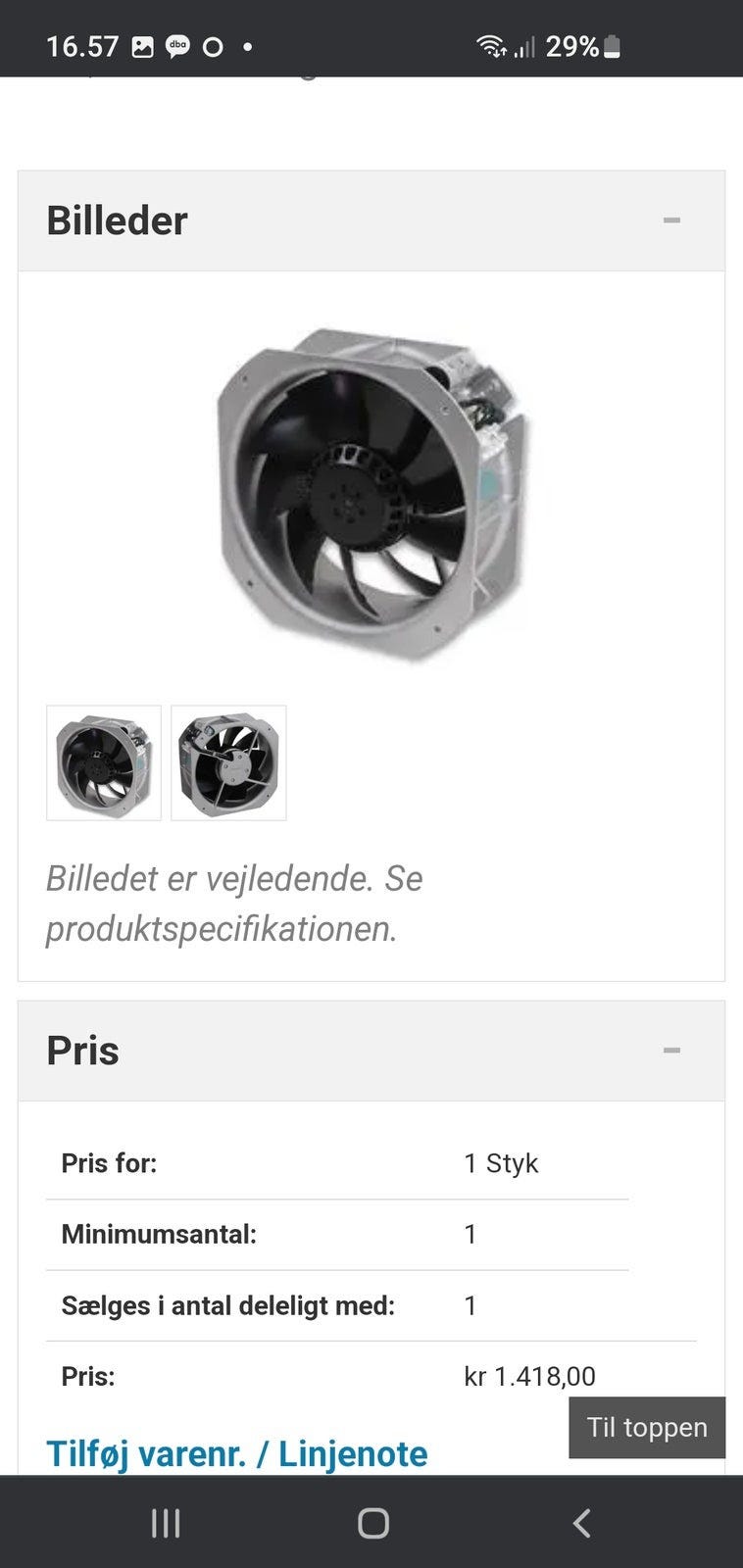Tap the cellular signal strength bars
Image resolution: width=743 pixels, height=1568 pixels.
pyautogui.click(x=526, y=45)
